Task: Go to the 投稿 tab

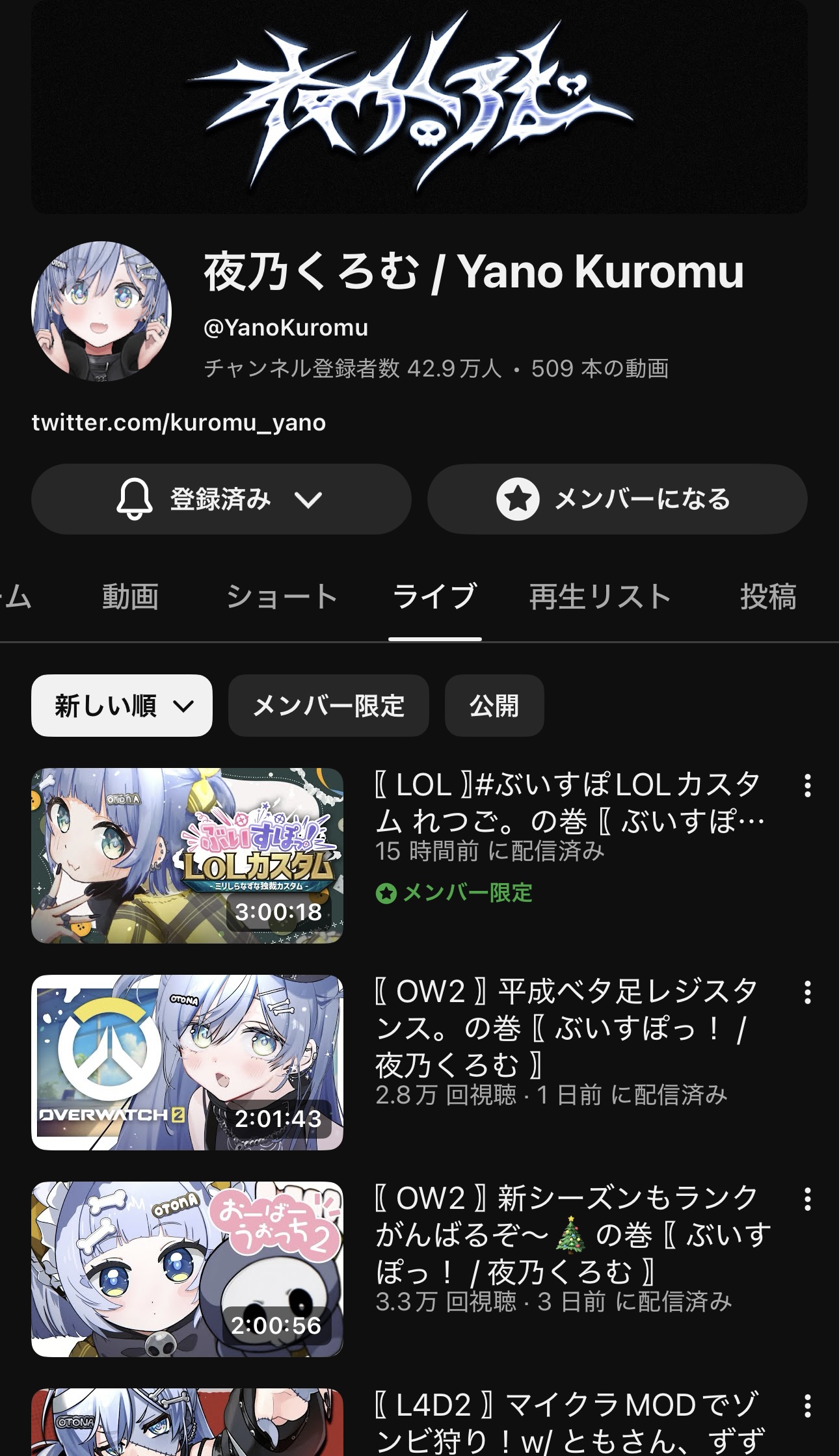Action: (x=767, y=597)
